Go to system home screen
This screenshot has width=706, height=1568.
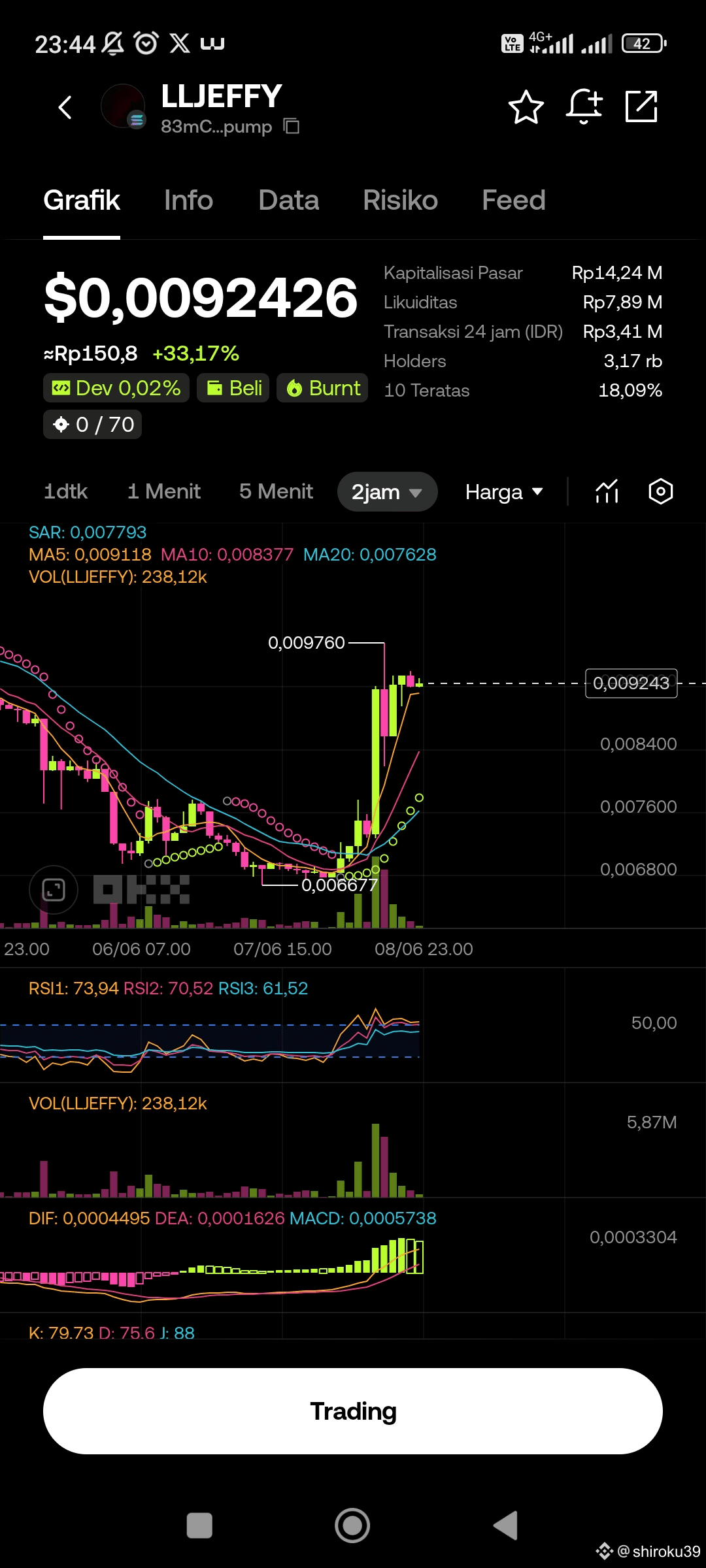352,1526
